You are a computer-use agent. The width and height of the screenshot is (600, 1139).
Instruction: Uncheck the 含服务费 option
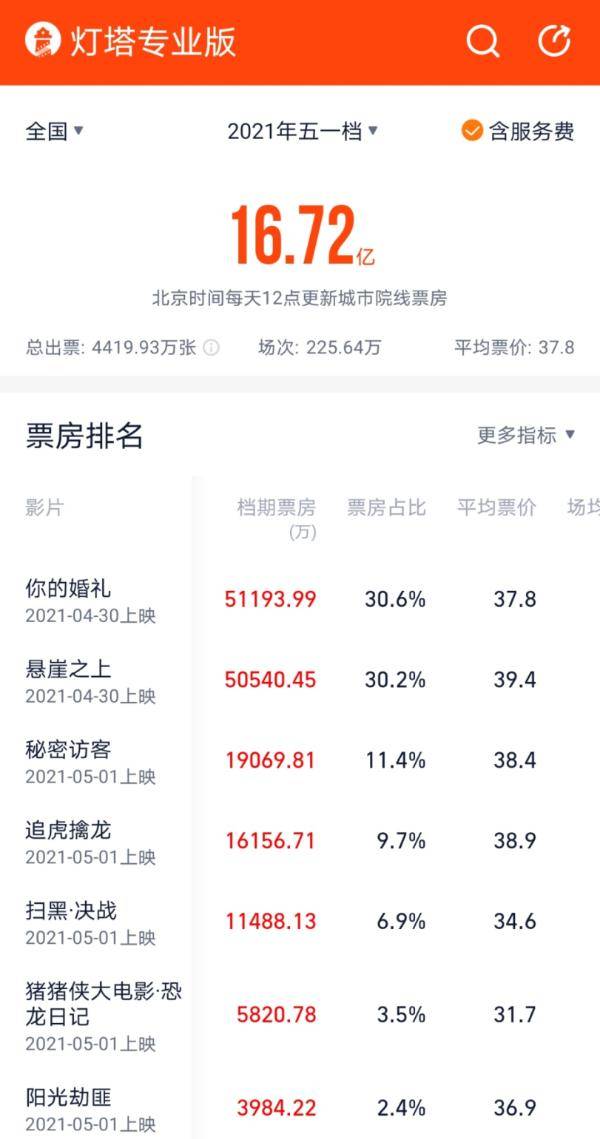[x=518, y=131]
